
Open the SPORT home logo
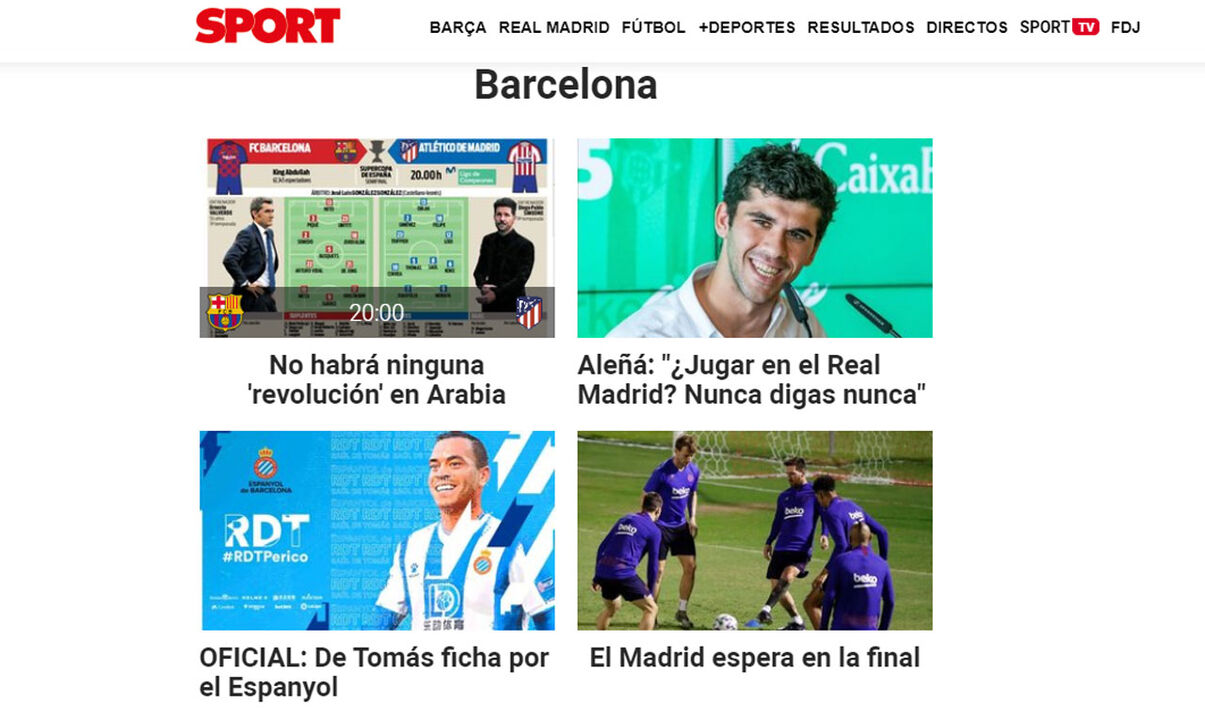pos(267,26)
